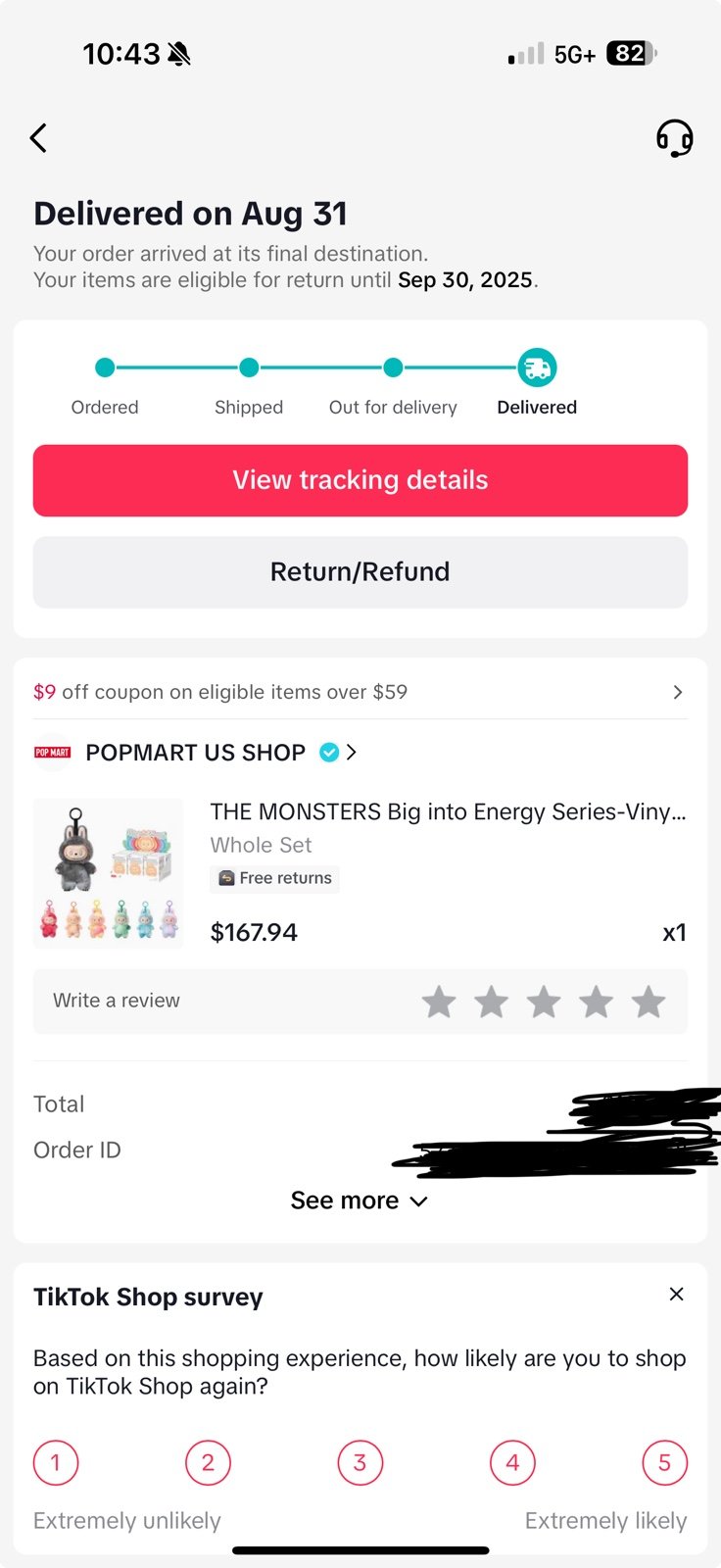Open customer support via the headset icon

pyautogui.click(x=674, y=138)
